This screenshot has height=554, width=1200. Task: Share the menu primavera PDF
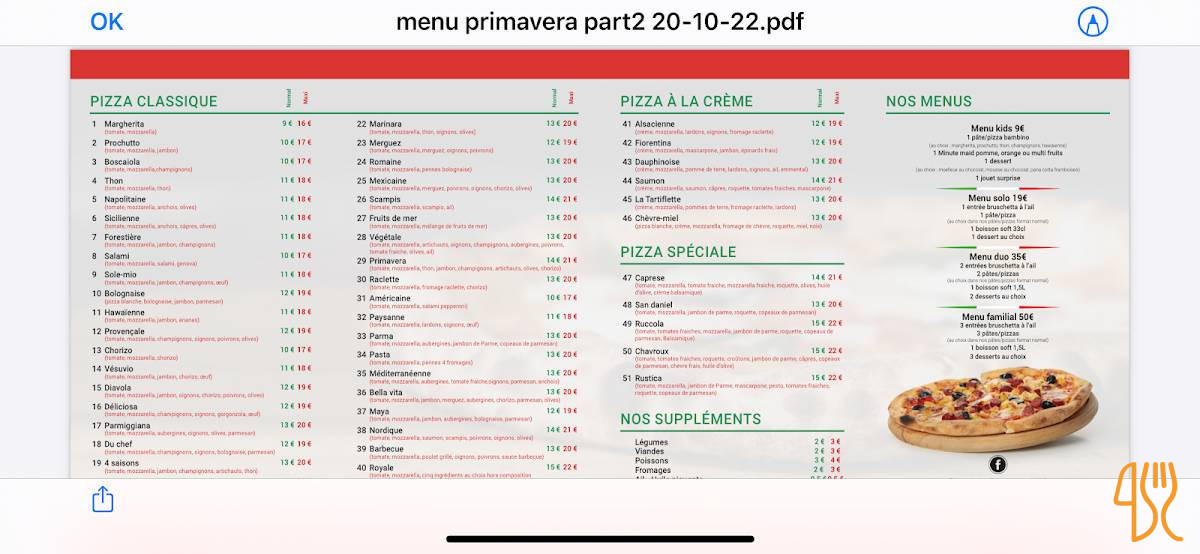pyautogui.click(x=103, y=499)
